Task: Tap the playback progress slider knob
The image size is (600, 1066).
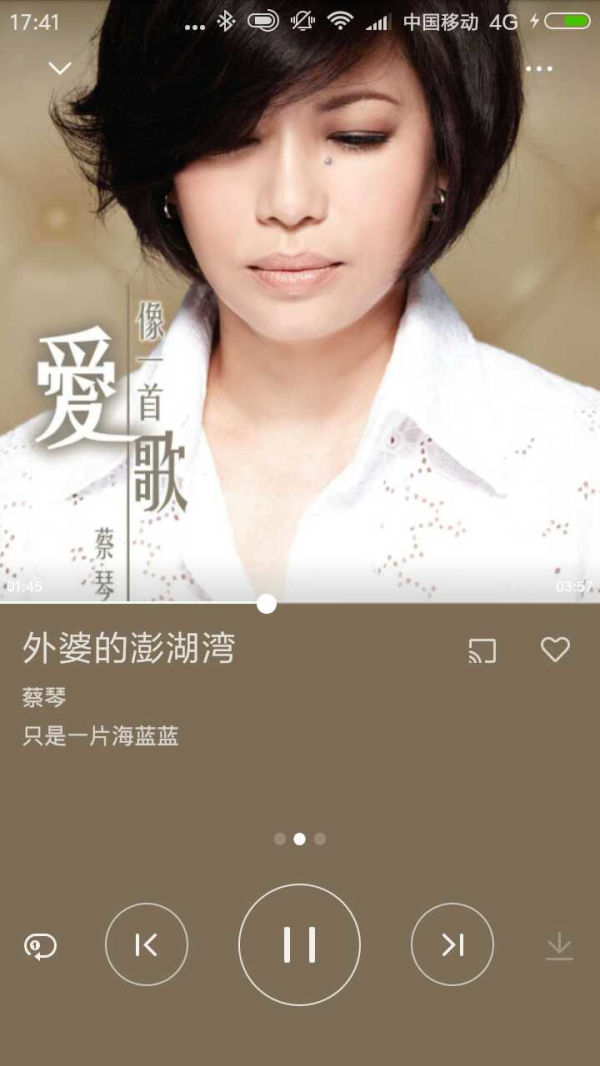Action: 266,603
